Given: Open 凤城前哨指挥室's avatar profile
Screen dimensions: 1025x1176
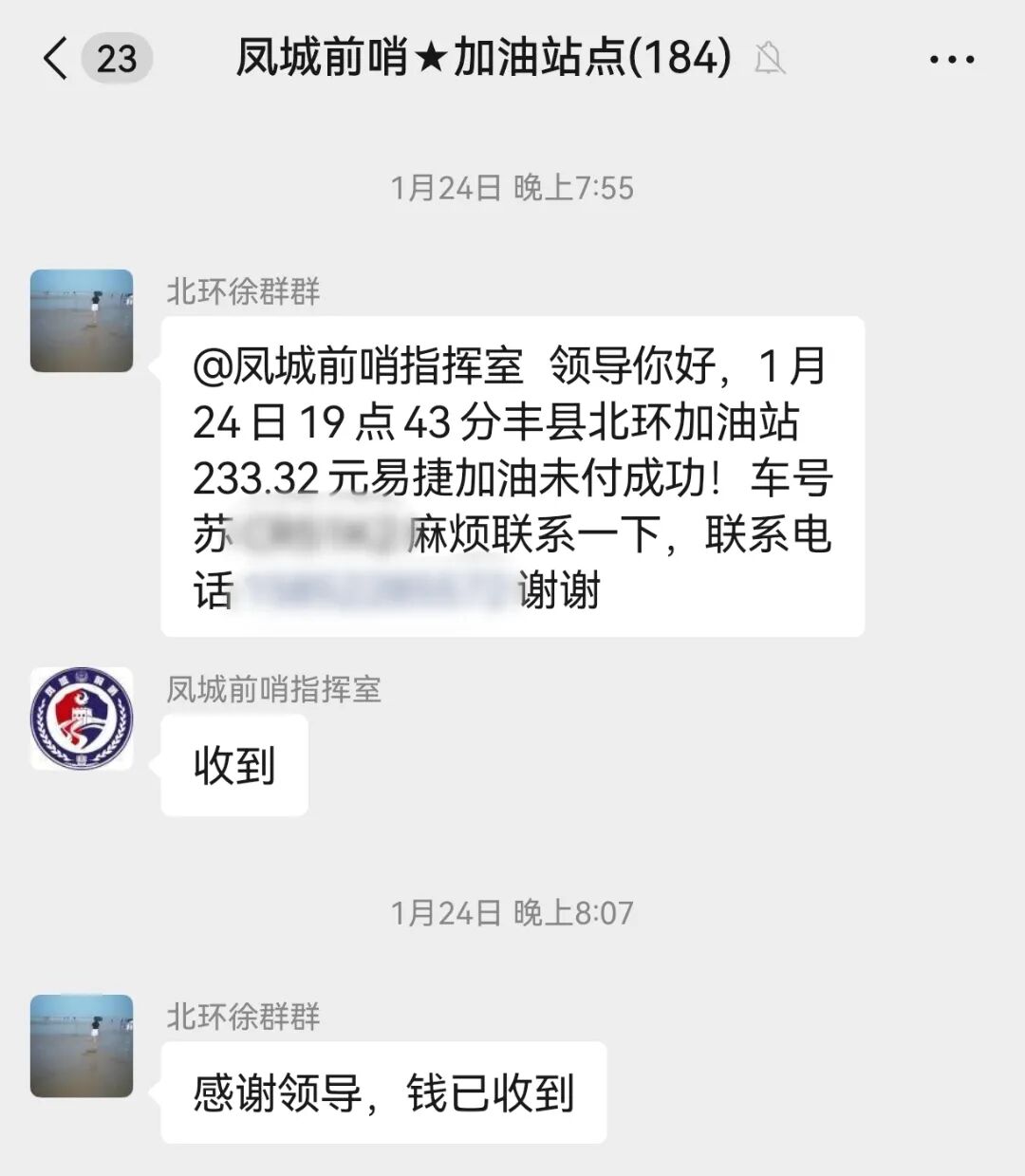Looking at the screenshot, I should tap(82, 719).
